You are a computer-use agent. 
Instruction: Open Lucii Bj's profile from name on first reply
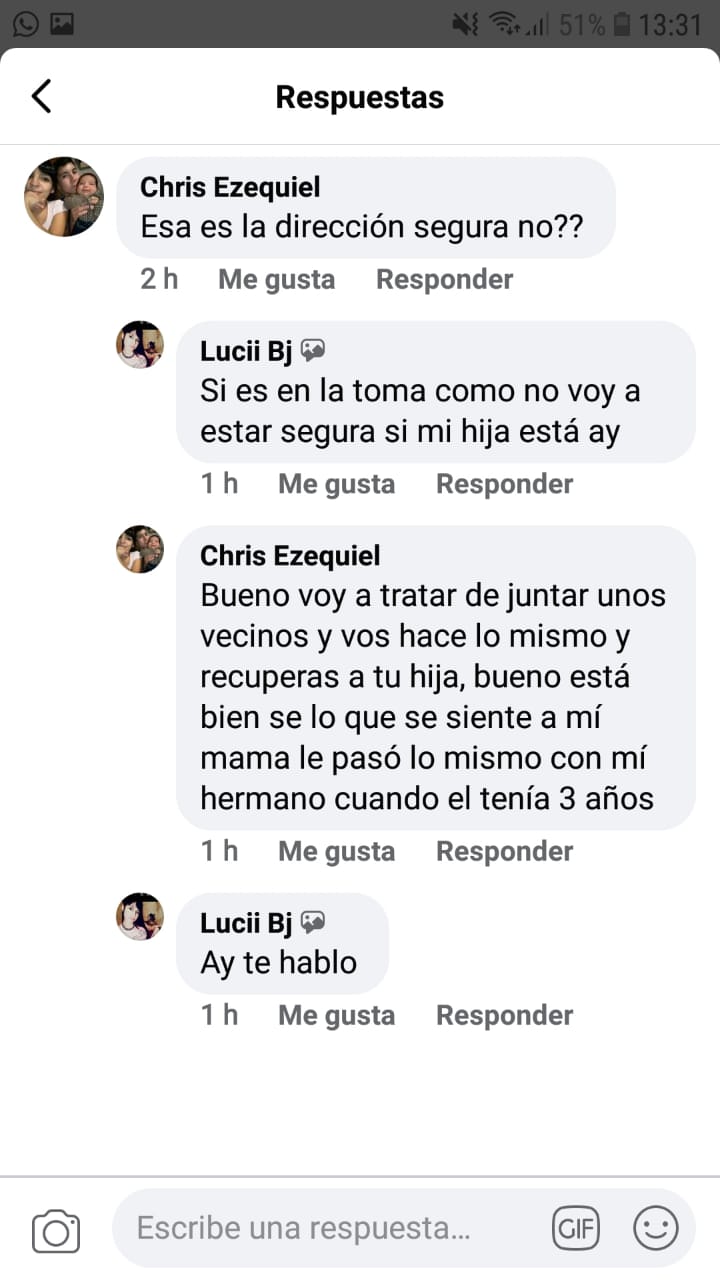tap(246, 351)
